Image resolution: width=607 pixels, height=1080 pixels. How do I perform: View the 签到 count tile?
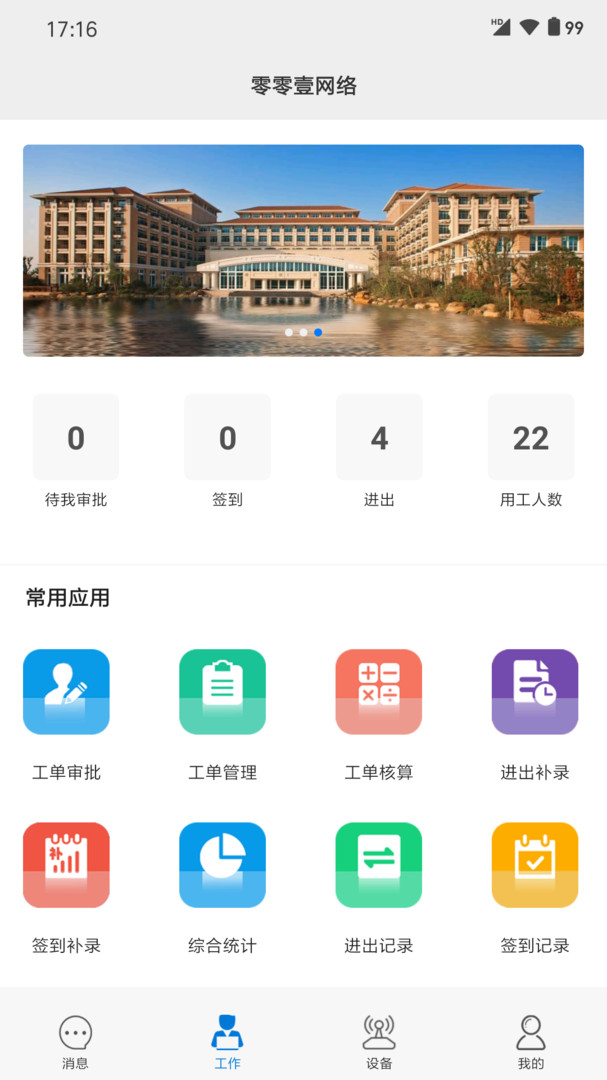pos(227,438)
